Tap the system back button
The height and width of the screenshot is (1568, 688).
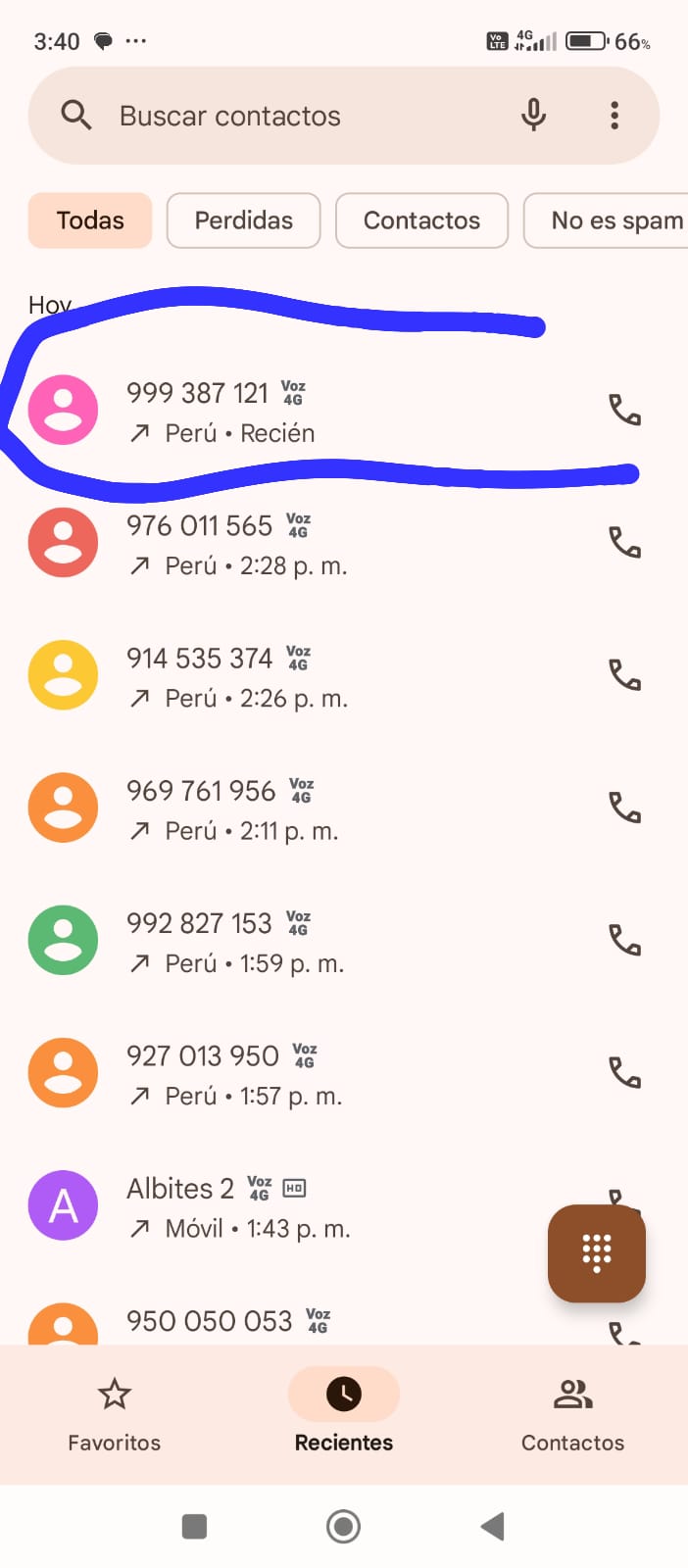click(x=493, y=1526)
